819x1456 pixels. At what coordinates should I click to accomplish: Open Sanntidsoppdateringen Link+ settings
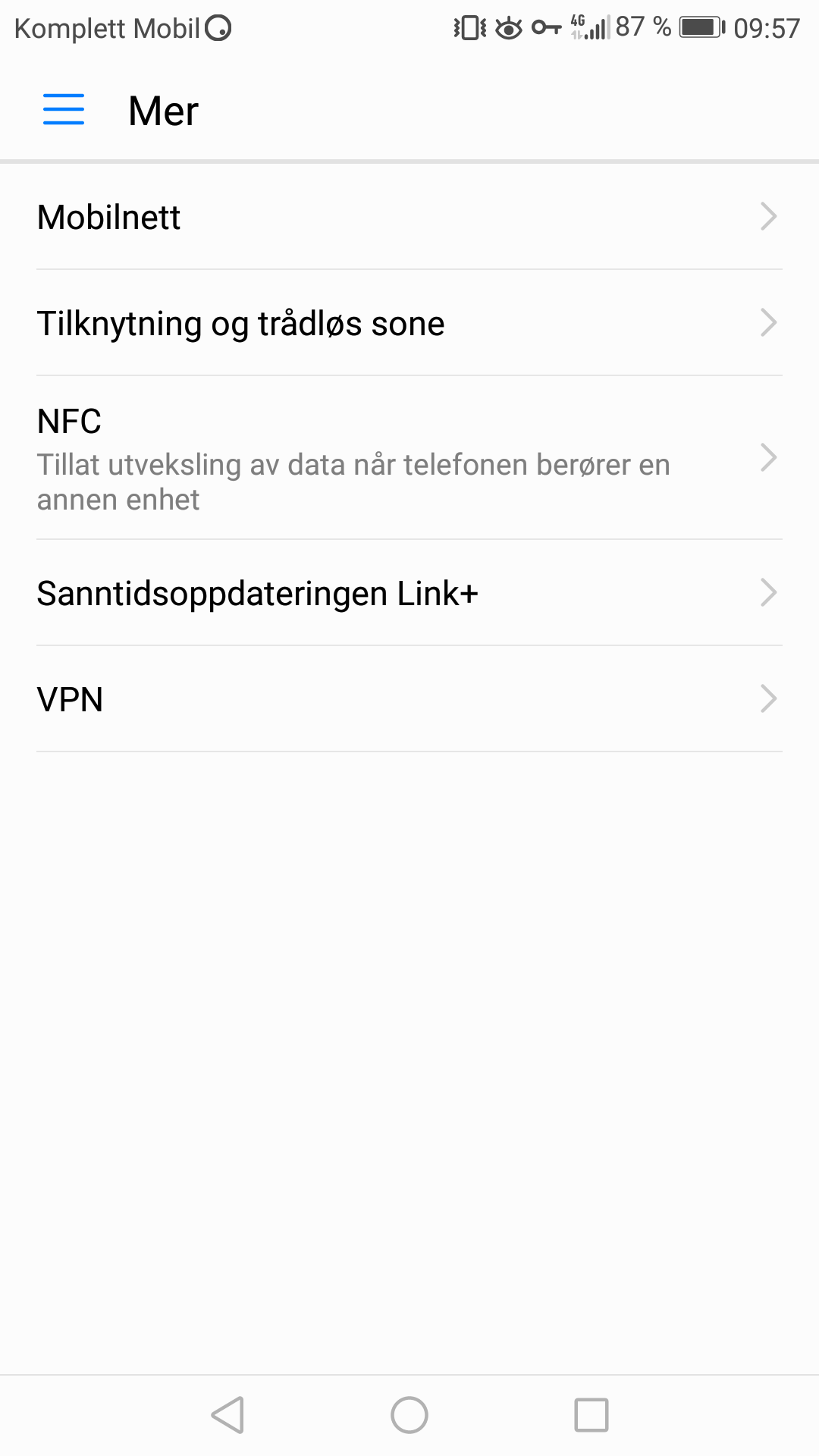pyautogui.click(x=409, y=593)
